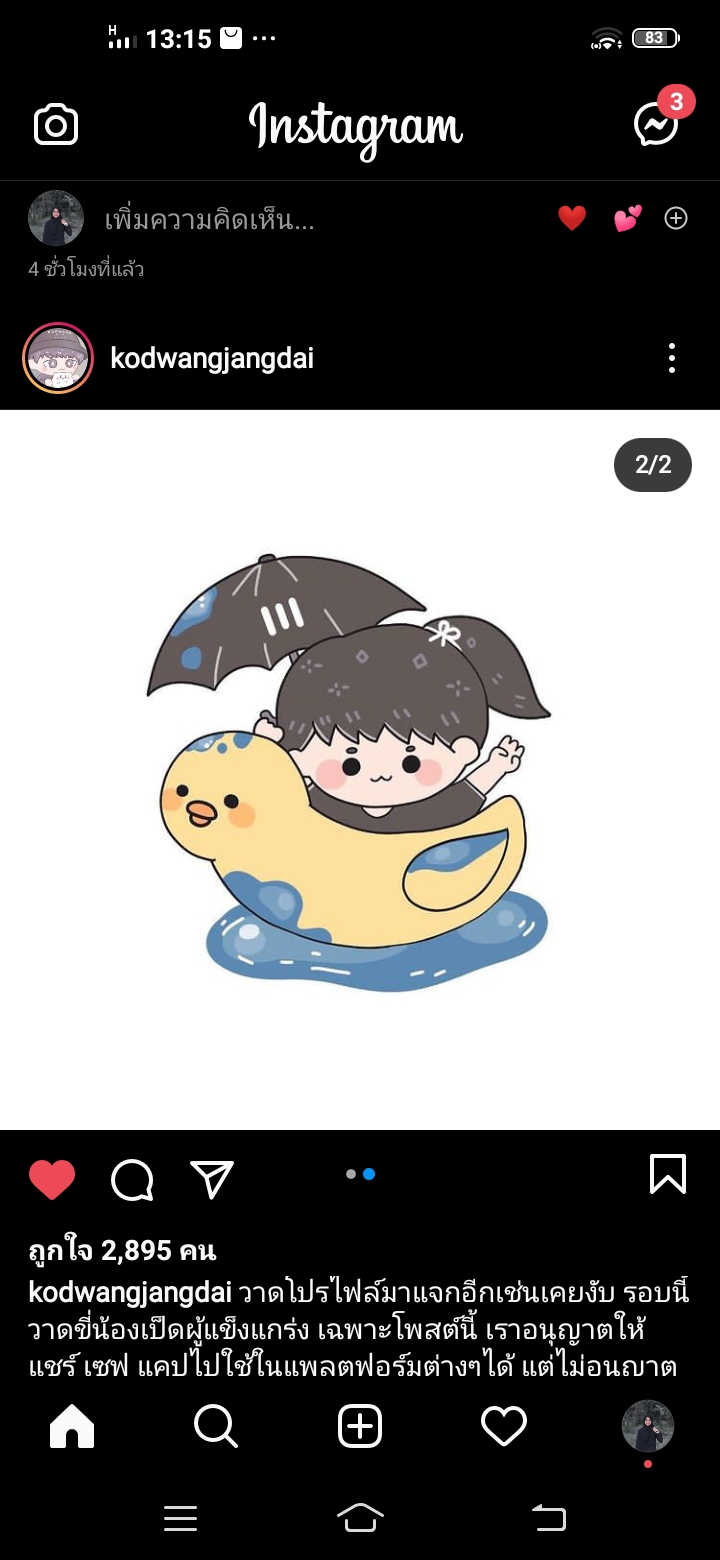
Task: Create a new post with plus tab
Action: pos(360,1426)
